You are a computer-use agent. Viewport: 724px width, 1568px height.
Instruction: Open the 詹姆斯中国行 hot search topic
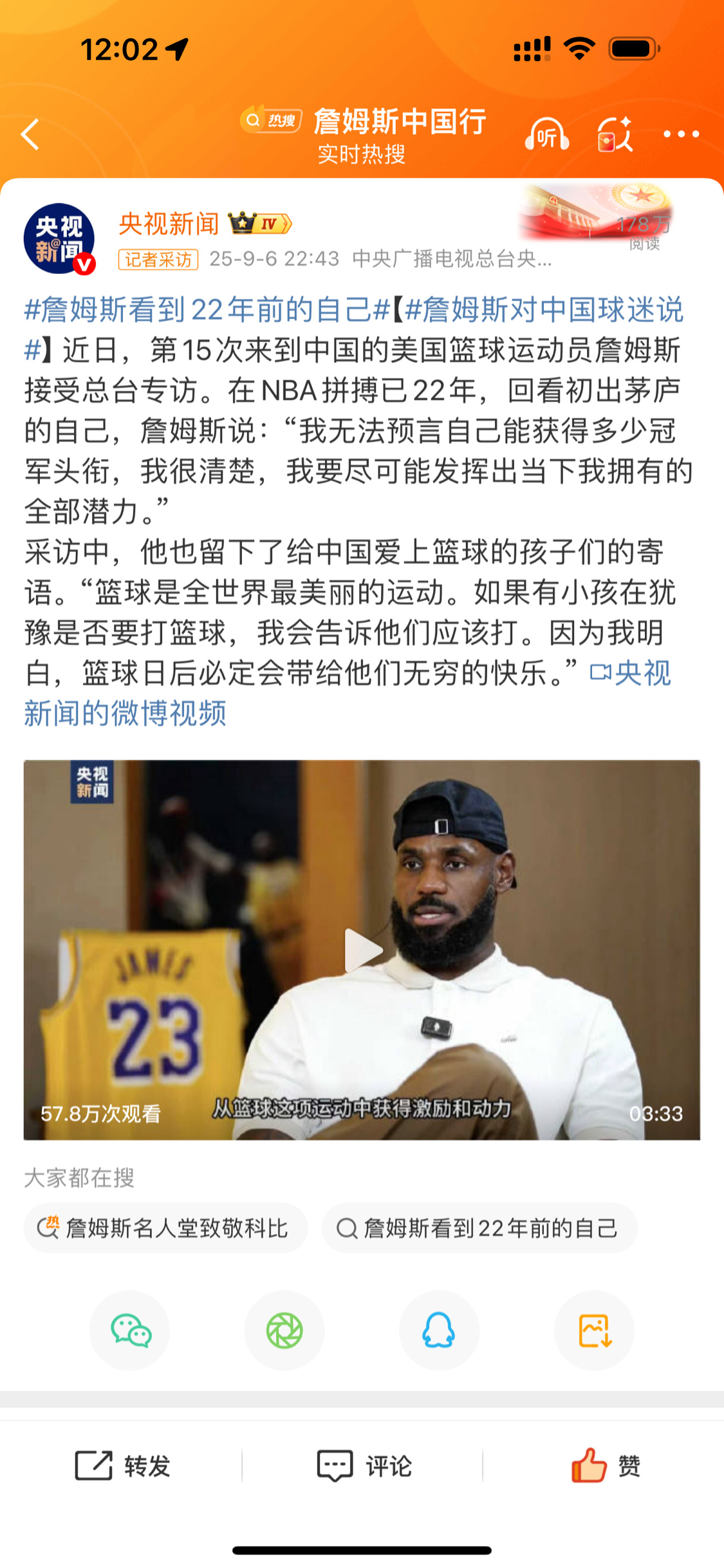[x=399, y=122]
